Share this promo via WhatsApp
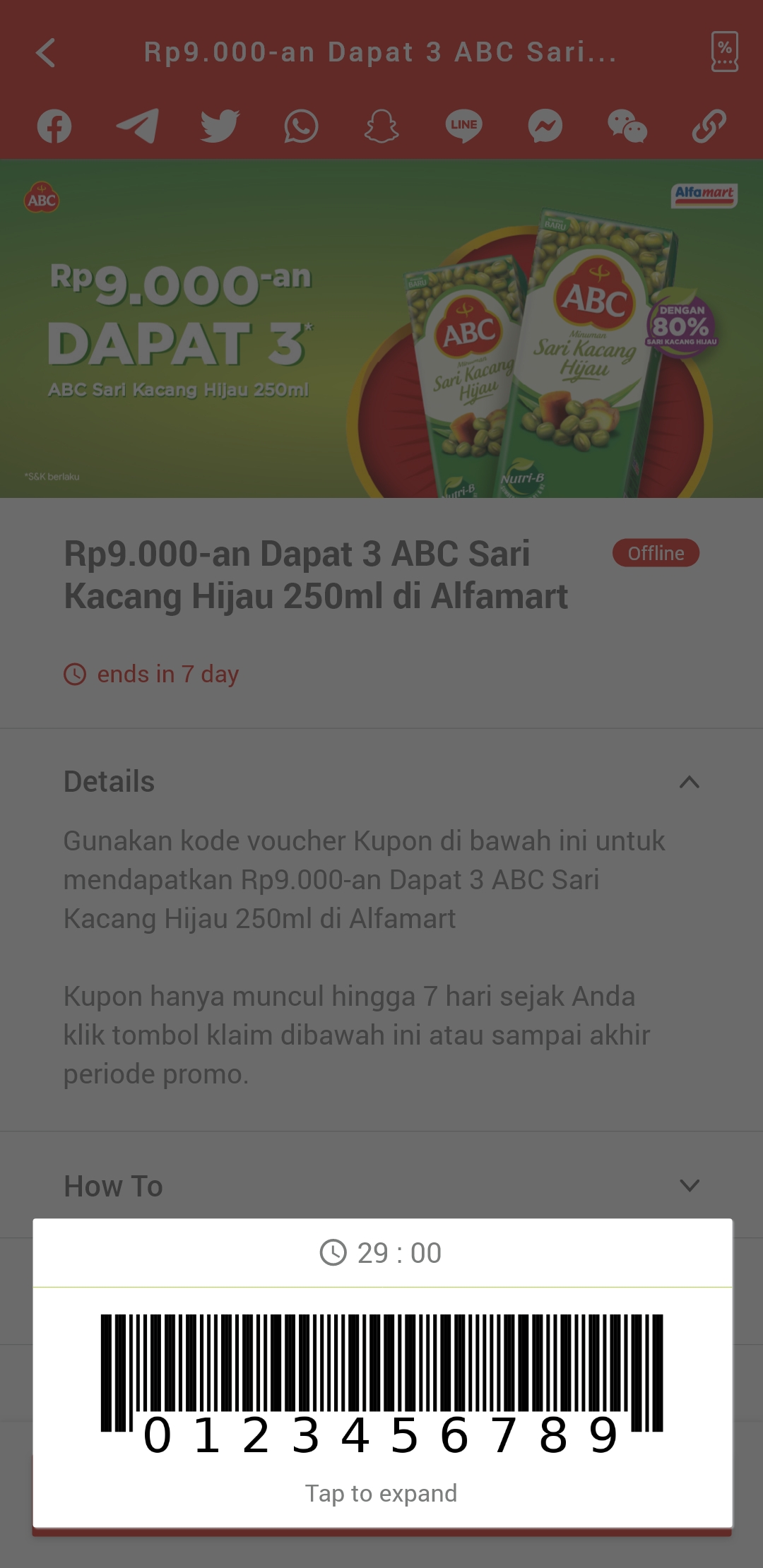The height and width of the screenshot is (1568, 763). coord(301,126)
